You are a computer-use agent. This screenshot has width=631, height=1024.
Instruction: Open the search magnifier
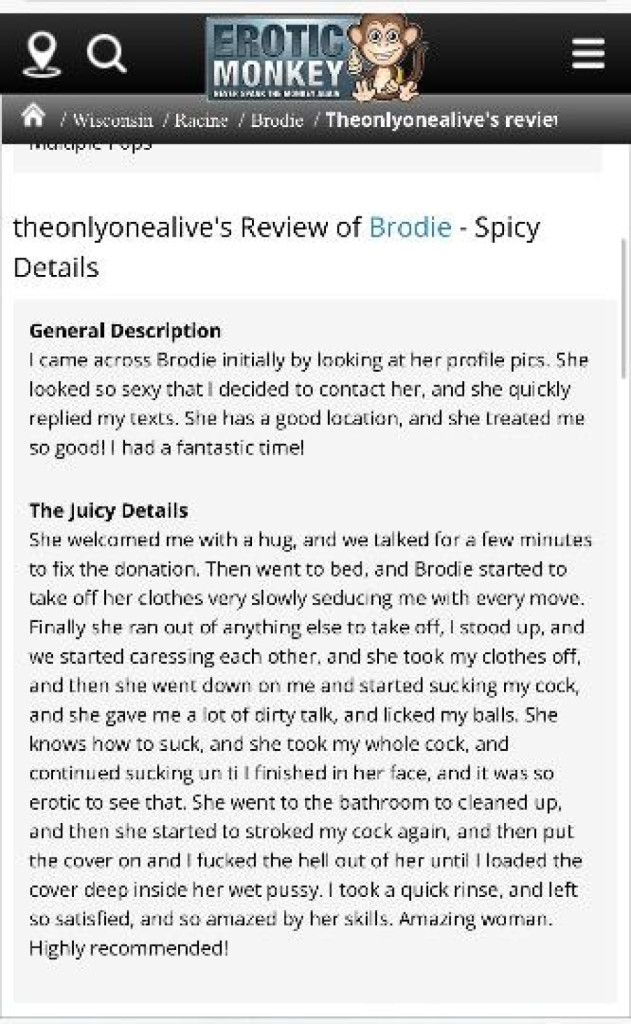tap(106, 53)
